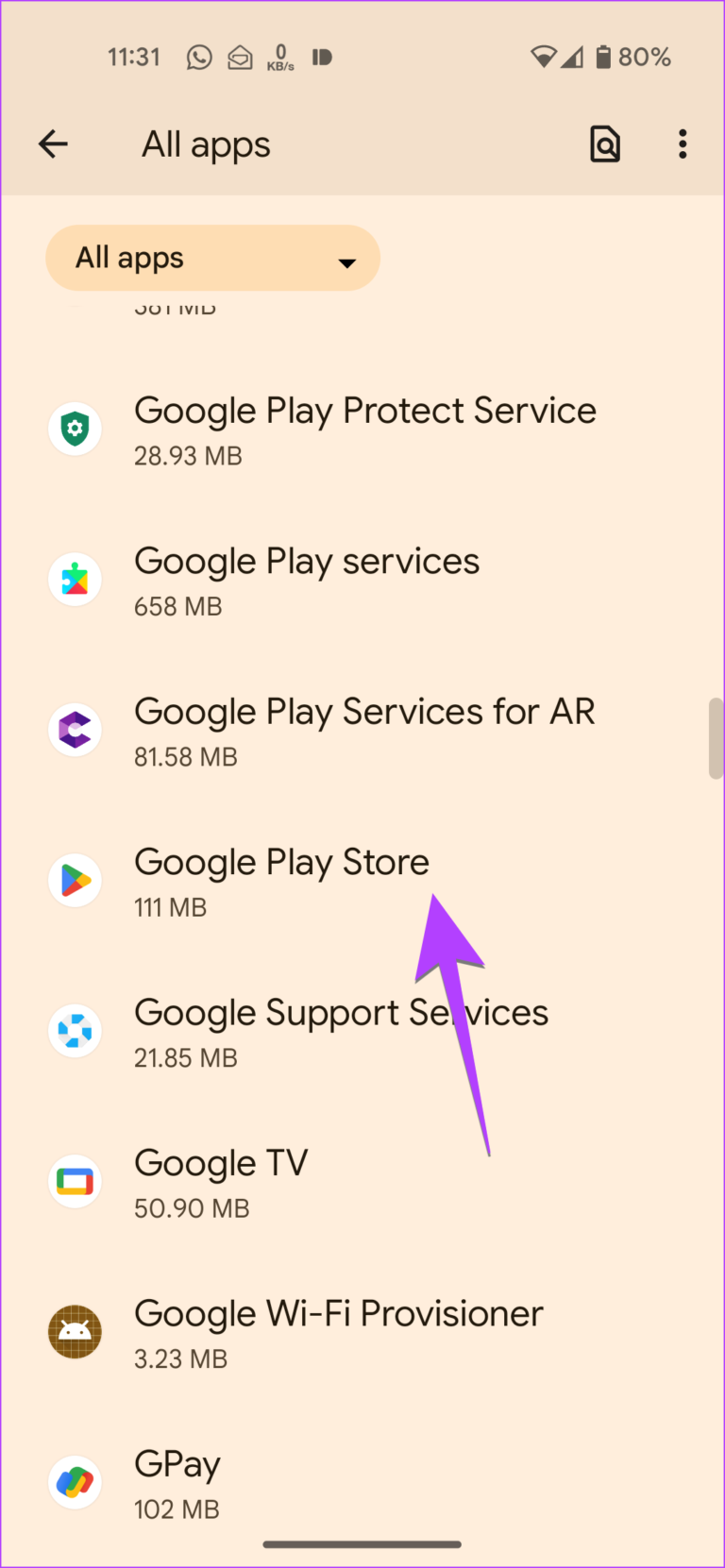725x1568 pixels.
Task: Tap the Google Play Services for AR icon
Action: (75, 730)
